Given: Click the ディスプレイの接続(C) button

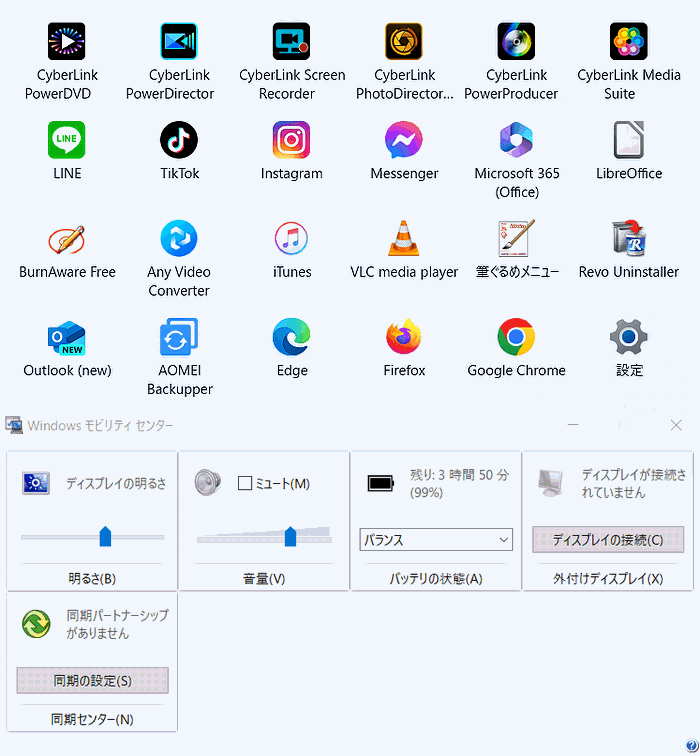Looking at the screenshot, I should [608, 540].
